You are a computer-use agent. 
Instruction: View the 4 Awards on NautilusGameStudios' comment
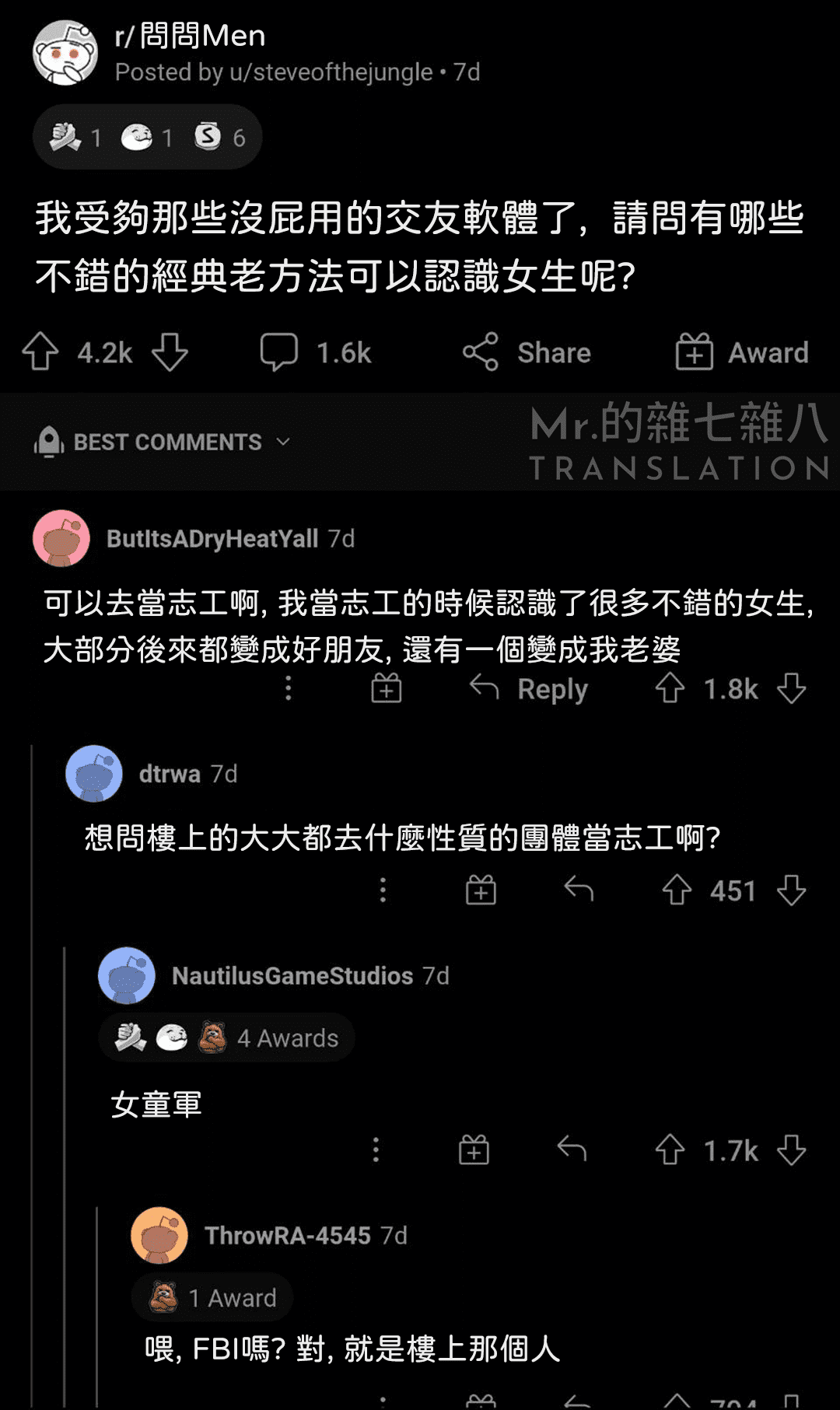pos(227,1037)
